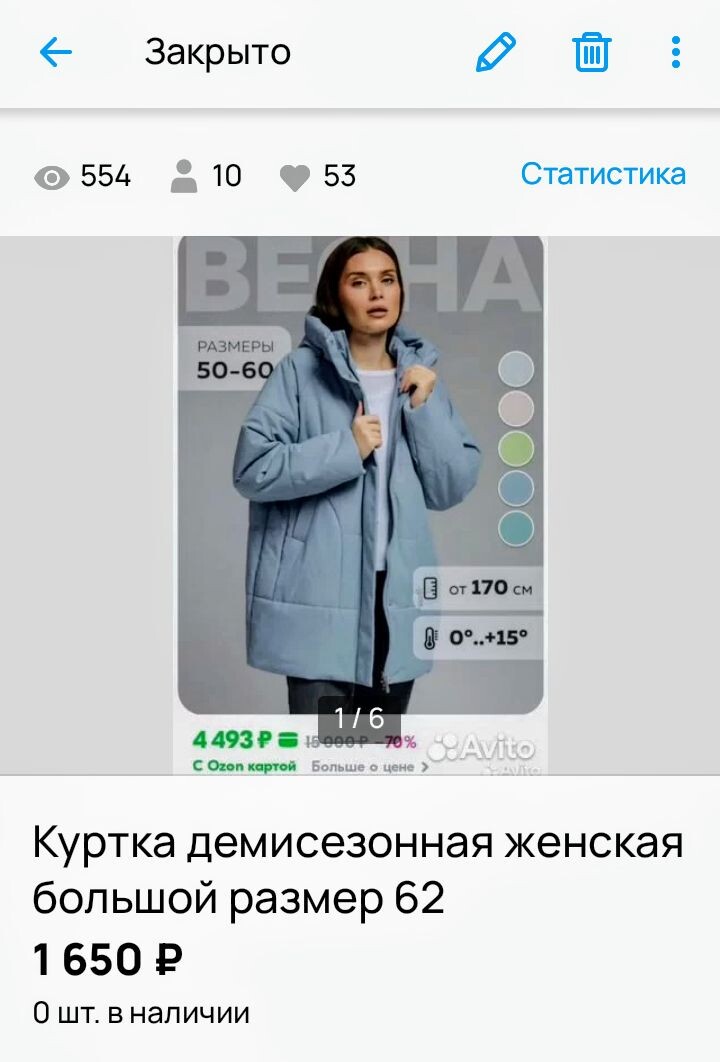
Task: Click the от 170 см height badge
Action: 475,588
